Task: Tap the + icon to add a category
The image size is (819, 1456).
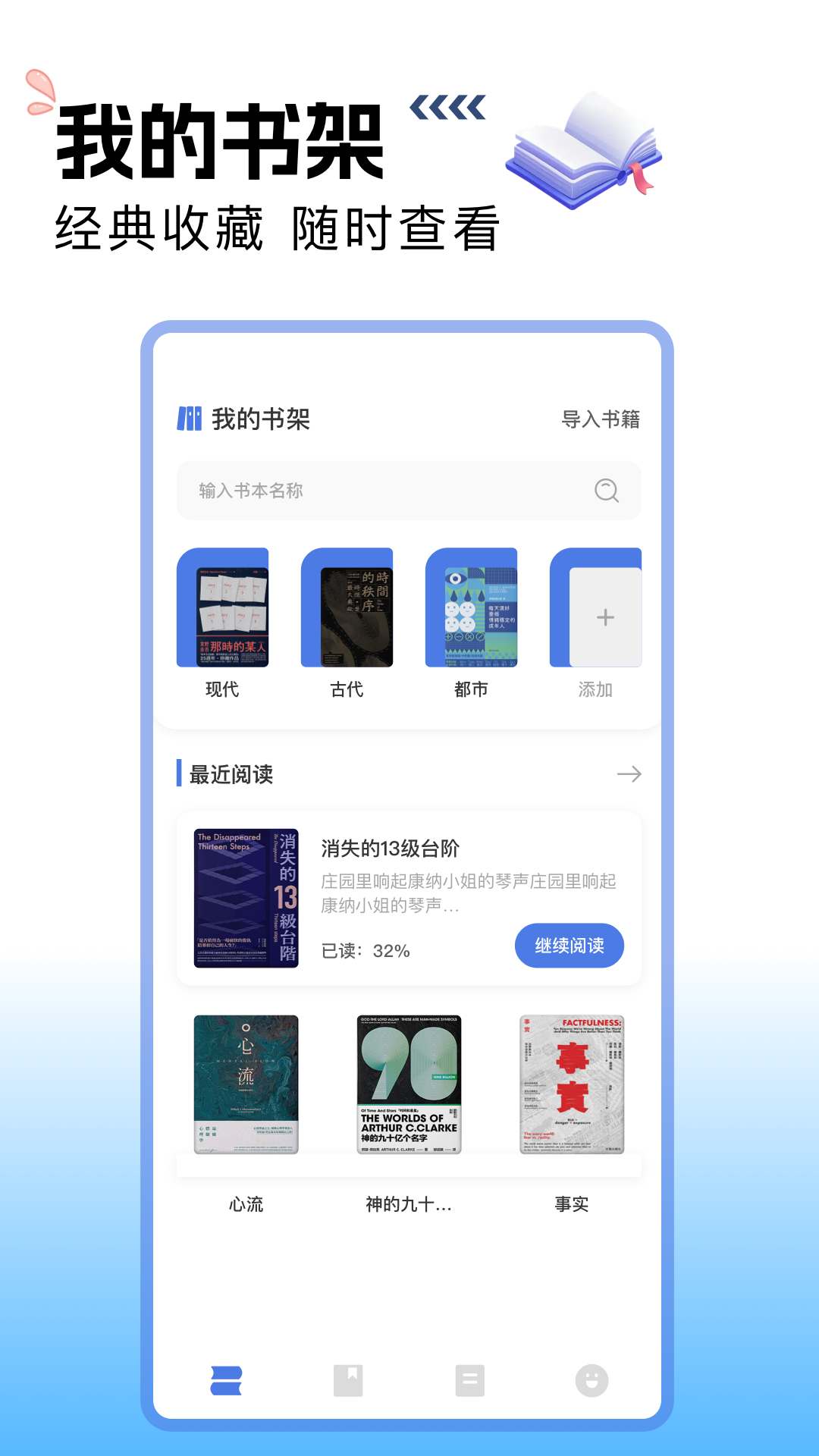Action: click(x=604, y=617)
